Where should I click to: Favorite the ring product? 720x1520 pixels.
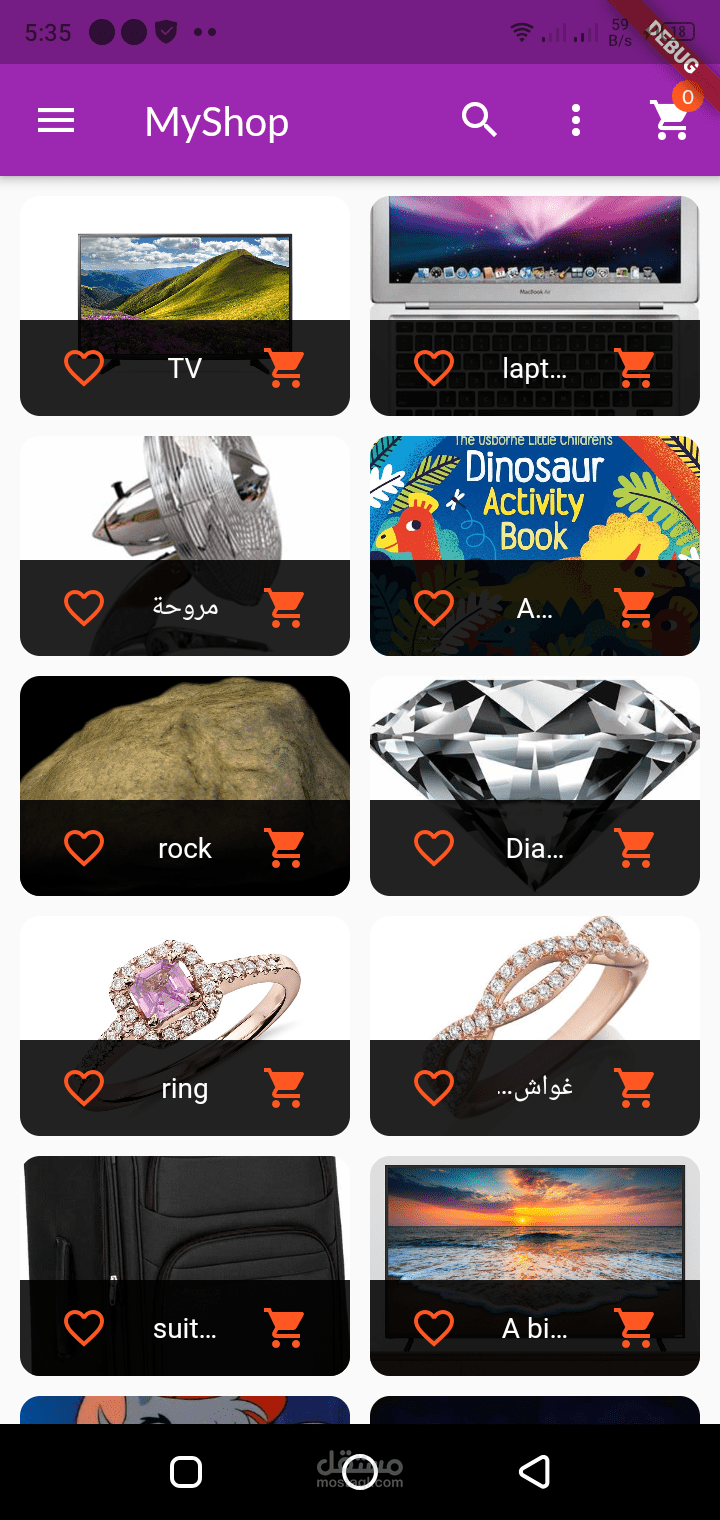click(85, 1087)
